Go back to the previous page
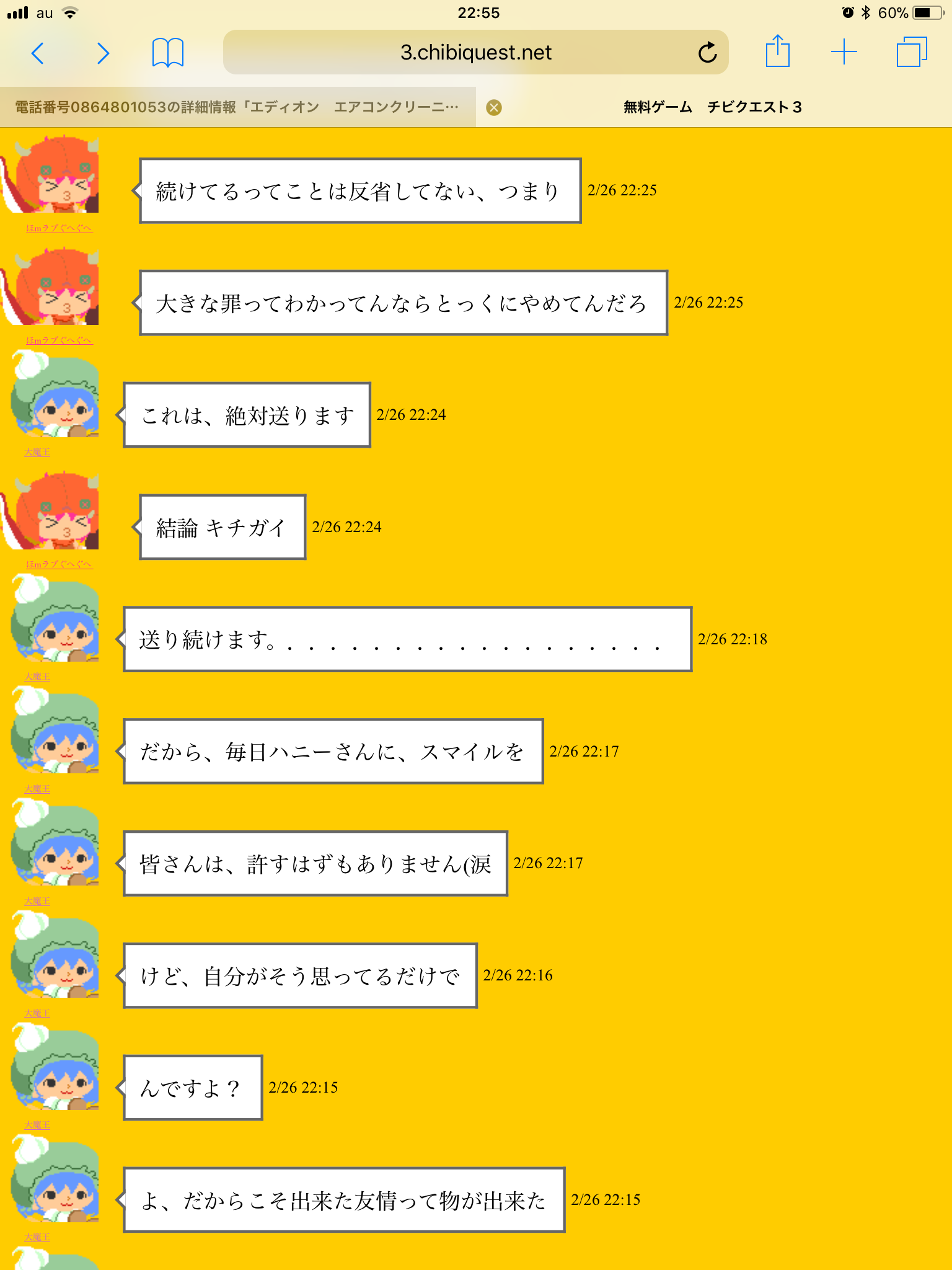 pyautogui.click(x=38, y=53)
